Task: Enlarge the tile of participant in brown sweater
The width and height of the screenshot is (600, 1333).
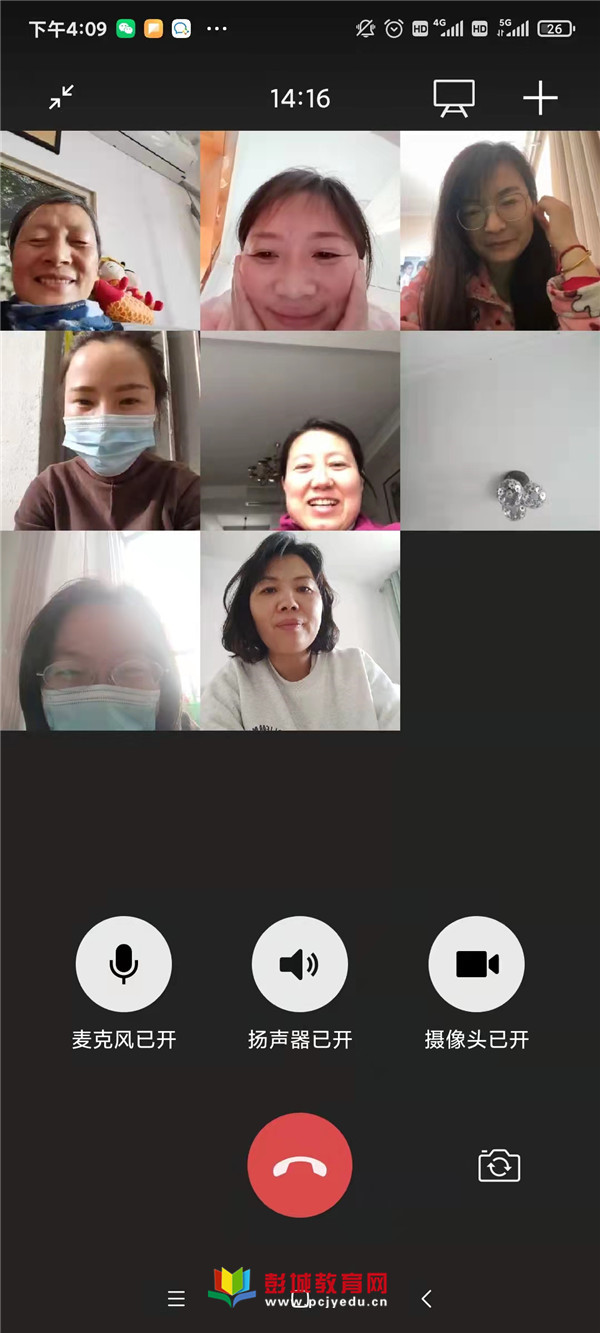Action: pyautogui.click(x=100, y=430)
